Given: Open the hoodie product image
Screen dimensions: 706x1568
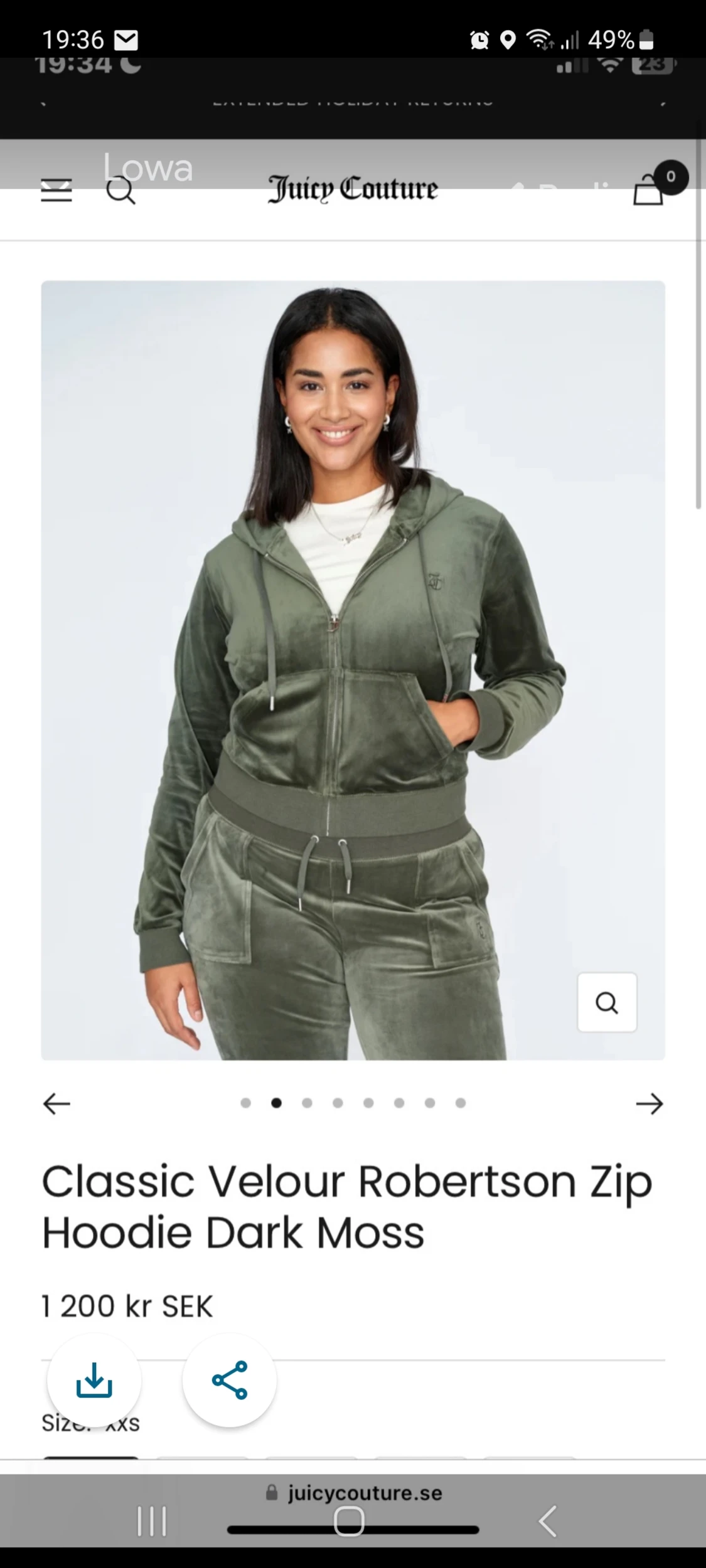Looking at the screenshot, I should click(x=353, y=670).
